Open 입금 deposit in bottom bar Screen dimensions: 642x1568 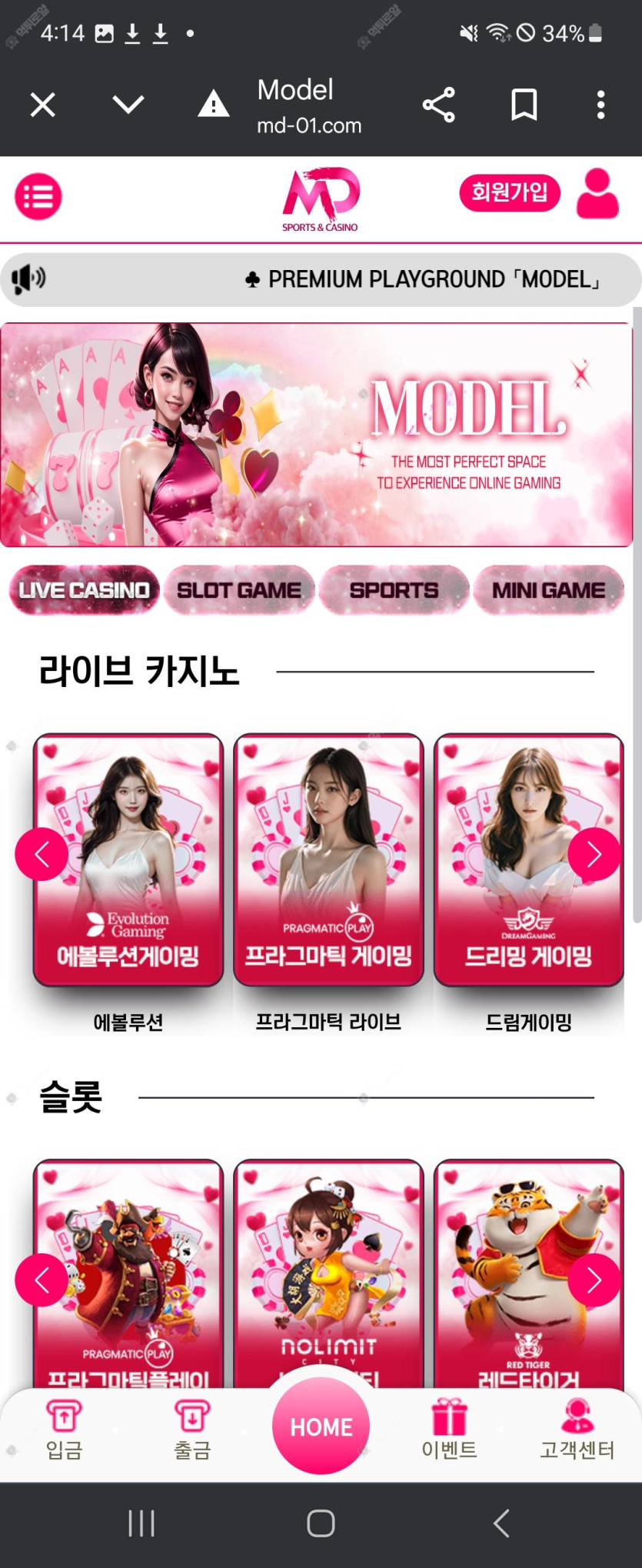[64, 1430]
